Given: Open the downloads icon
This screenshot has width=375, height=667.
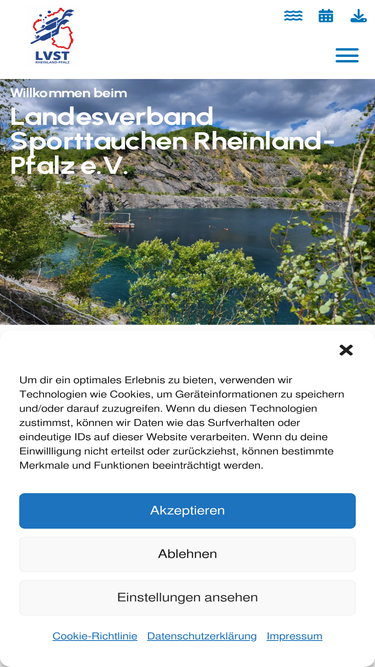Looking at the screenshot, I should pyautogui.click(x=358, y=16).
